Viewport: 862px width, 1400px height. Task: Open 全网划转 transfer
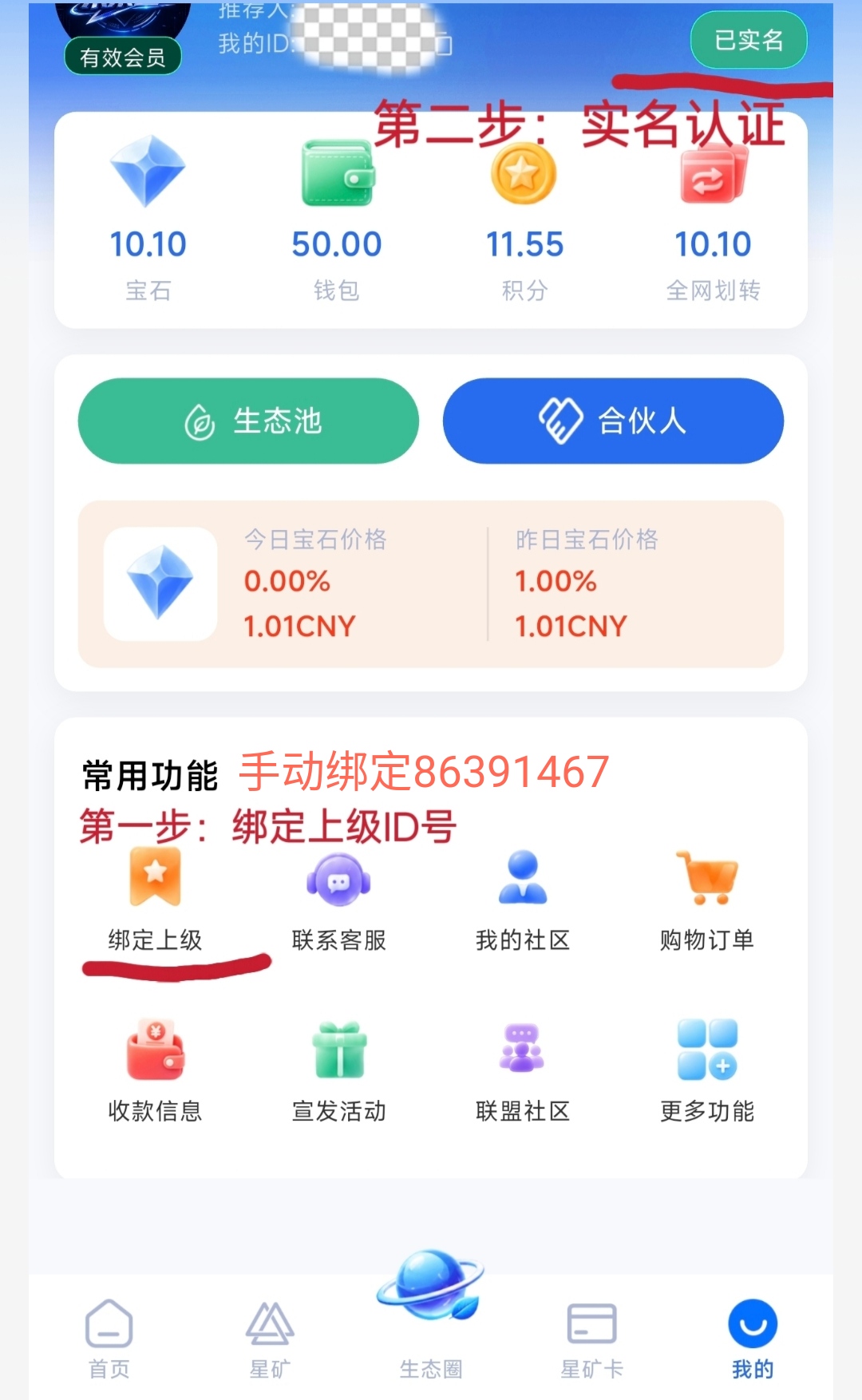coord(713,219)
